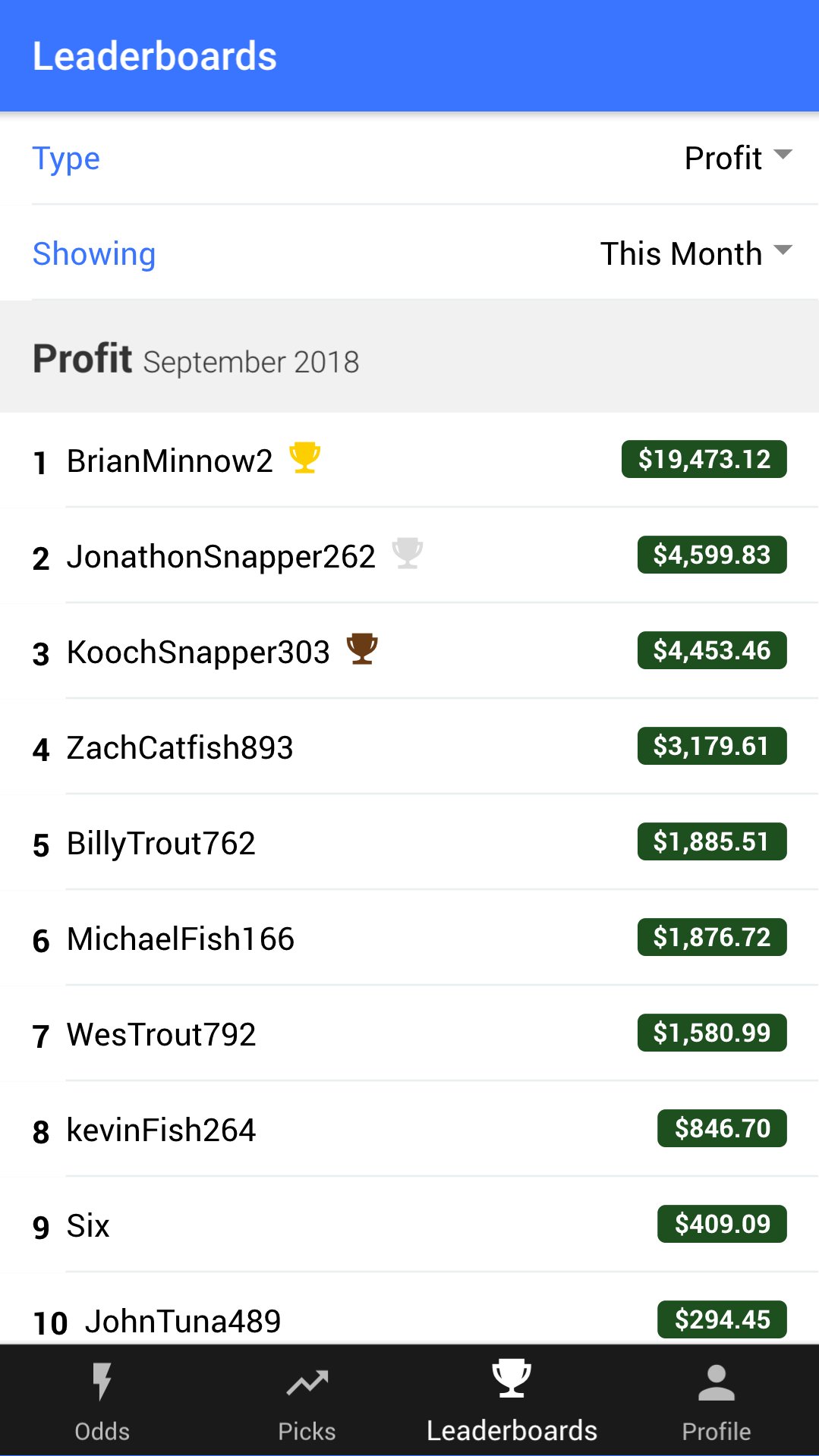Select the Leaderboards tab

tap(512, 1401)
